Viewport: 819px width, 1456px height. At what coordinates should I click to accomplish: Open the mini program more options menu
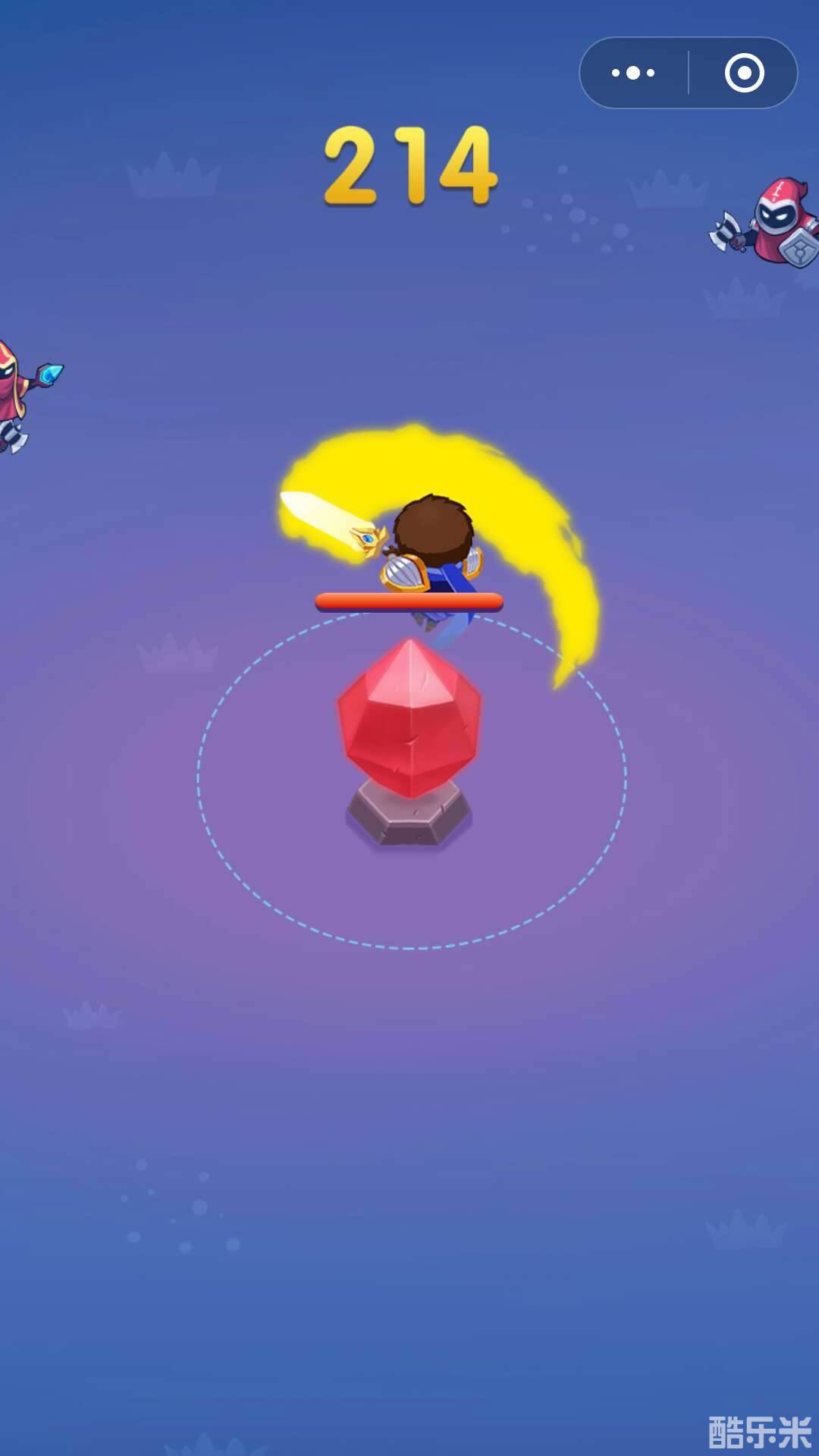tap(633, 74)
